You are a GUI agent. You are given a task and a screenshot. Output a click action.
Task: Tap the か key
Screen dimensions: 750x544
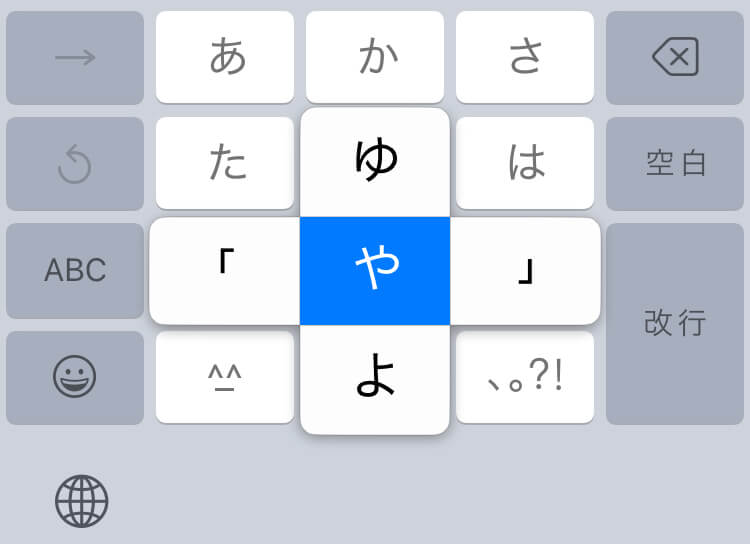tap(375, 58)
